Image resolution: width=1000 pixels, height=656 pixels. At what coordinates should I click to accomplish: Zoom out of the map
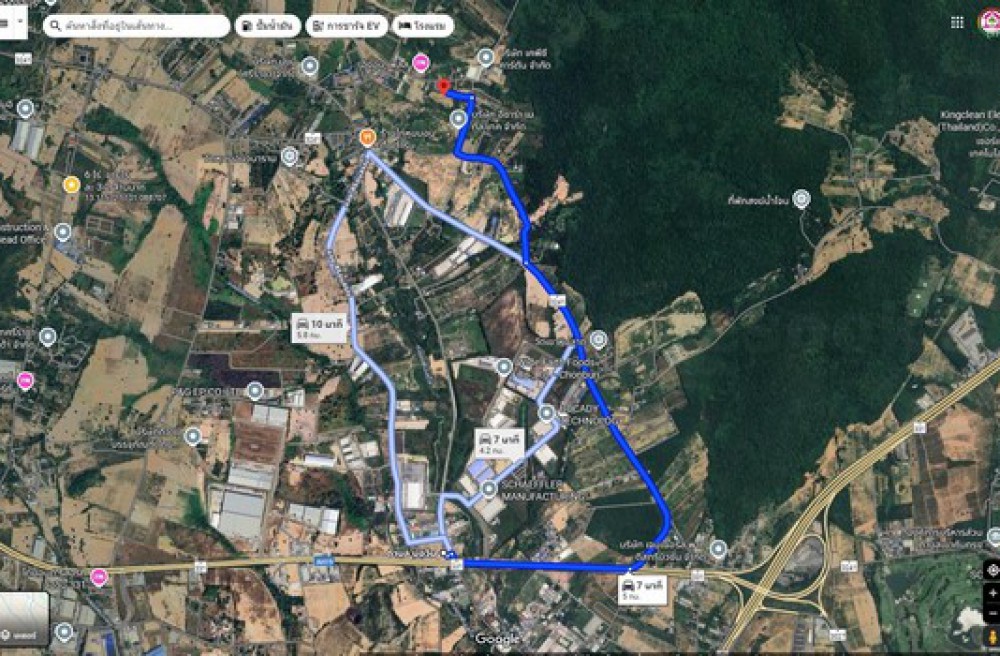point(991,612)
